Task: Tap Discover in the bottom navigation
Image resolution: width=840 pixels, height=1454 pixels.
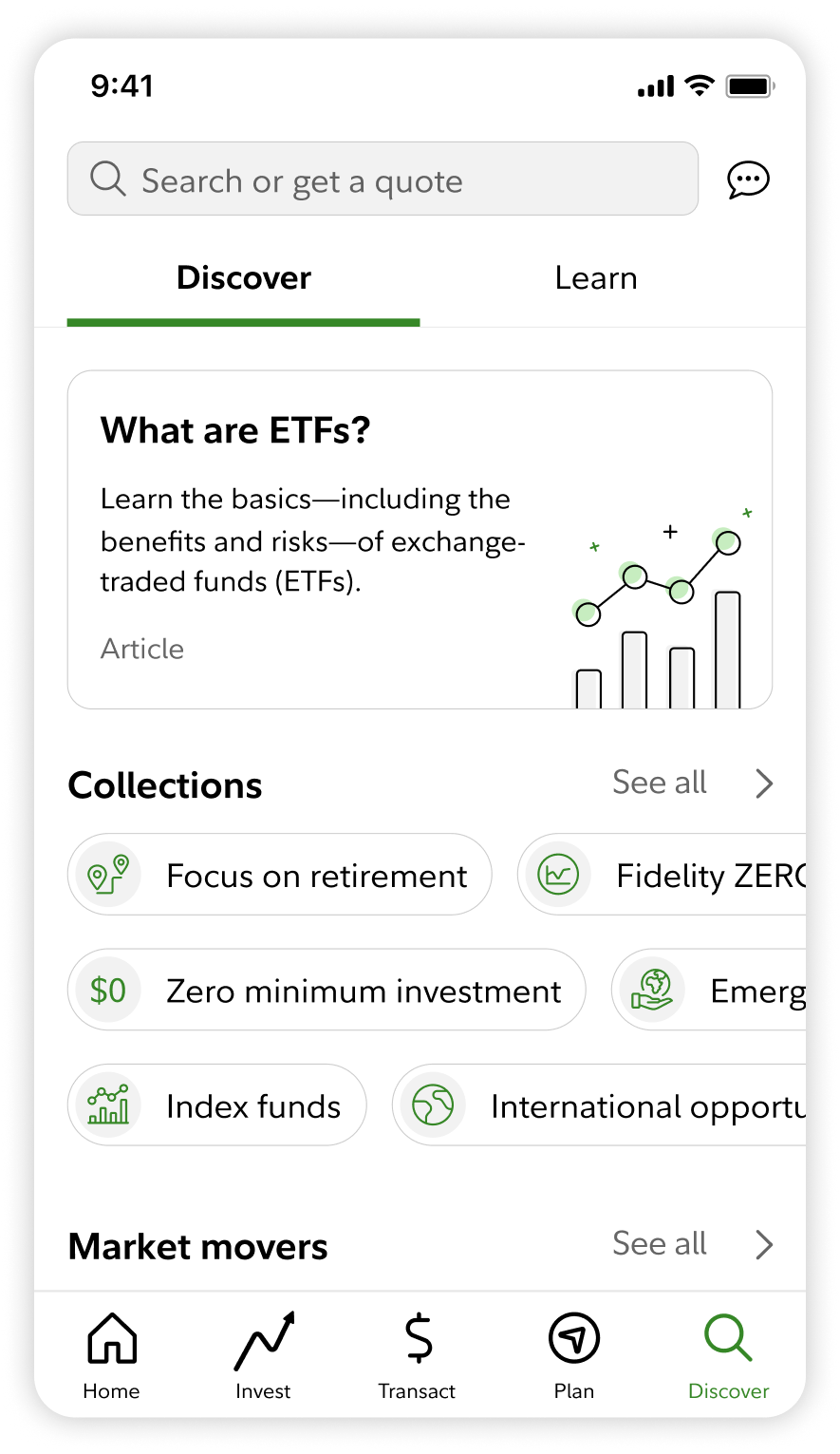Action: 728,1356
